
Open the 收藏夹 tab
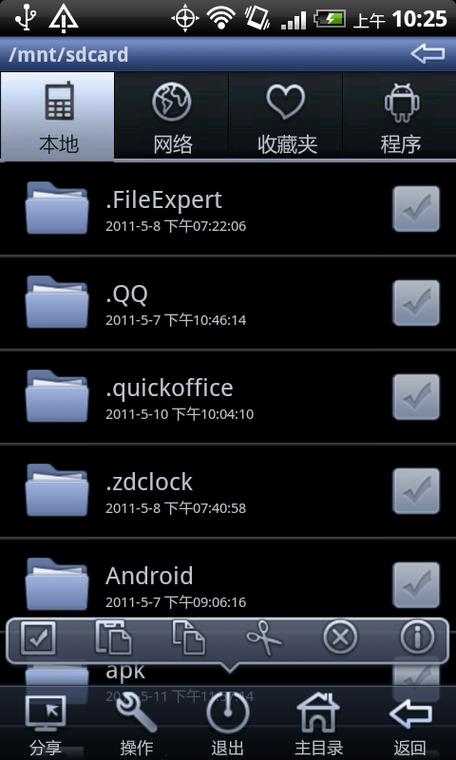(286, 117)
